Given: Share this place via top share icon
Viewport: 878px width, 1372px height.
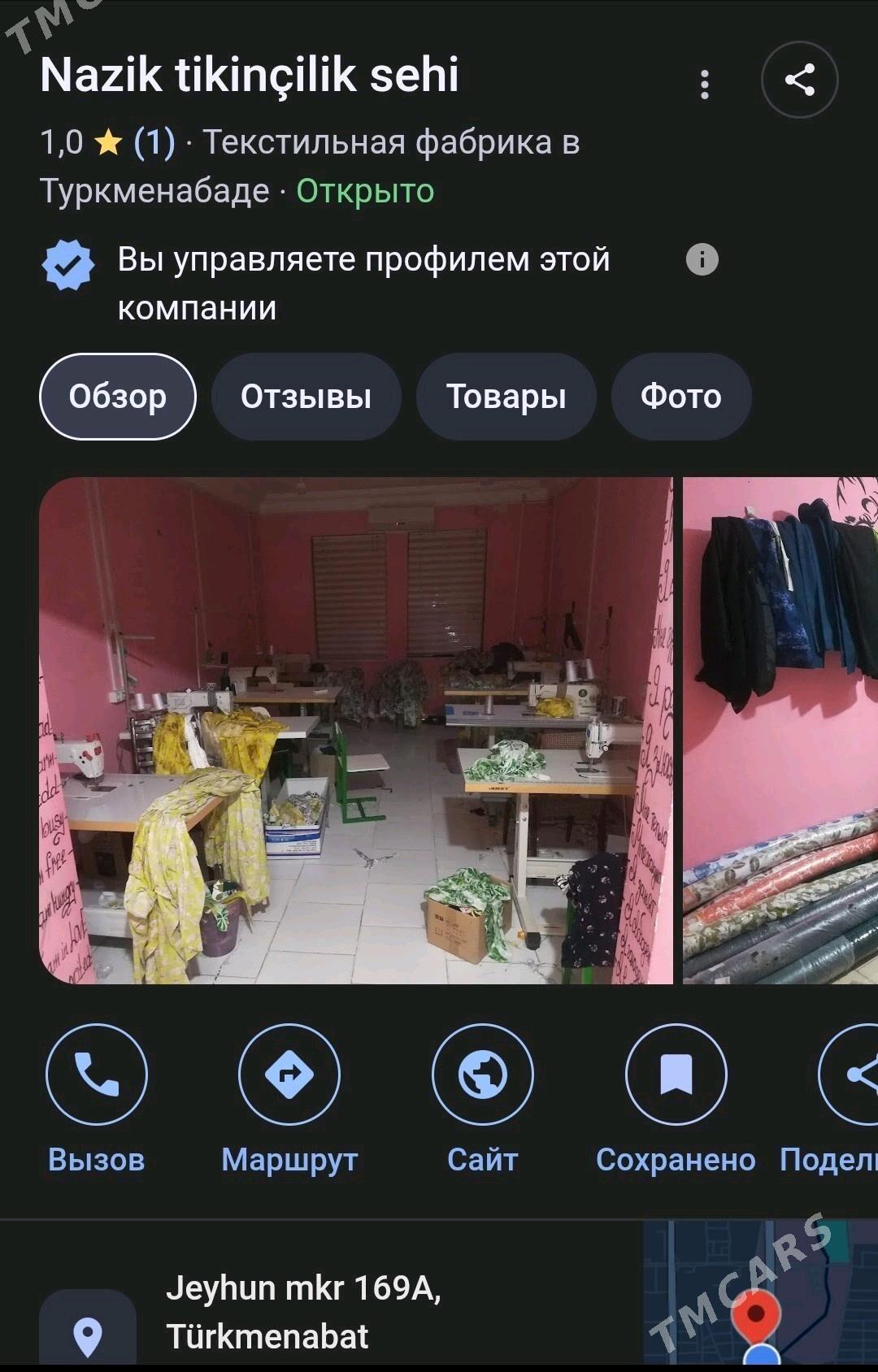Looking at the screenshot, I should click(x=799, y=80).
